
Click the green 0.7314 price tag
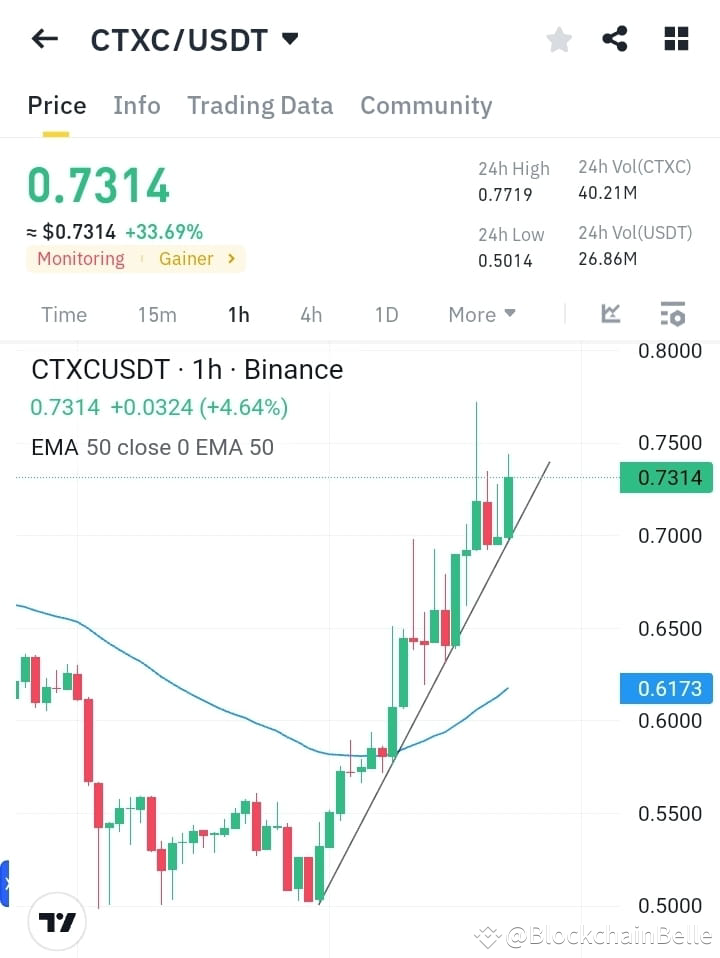pos(667,478)
